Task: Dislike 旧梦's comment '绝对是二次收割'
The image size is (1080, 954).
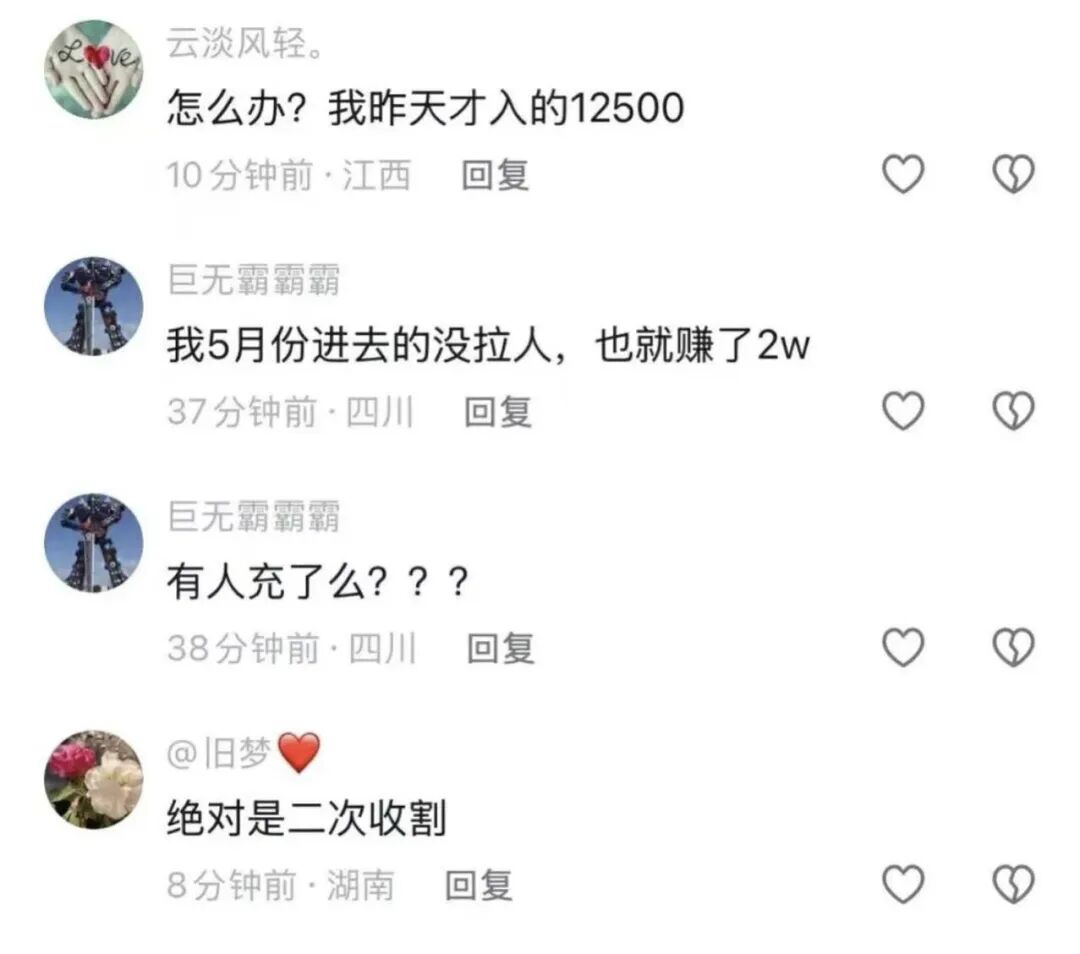Action: coord(1013,884)
